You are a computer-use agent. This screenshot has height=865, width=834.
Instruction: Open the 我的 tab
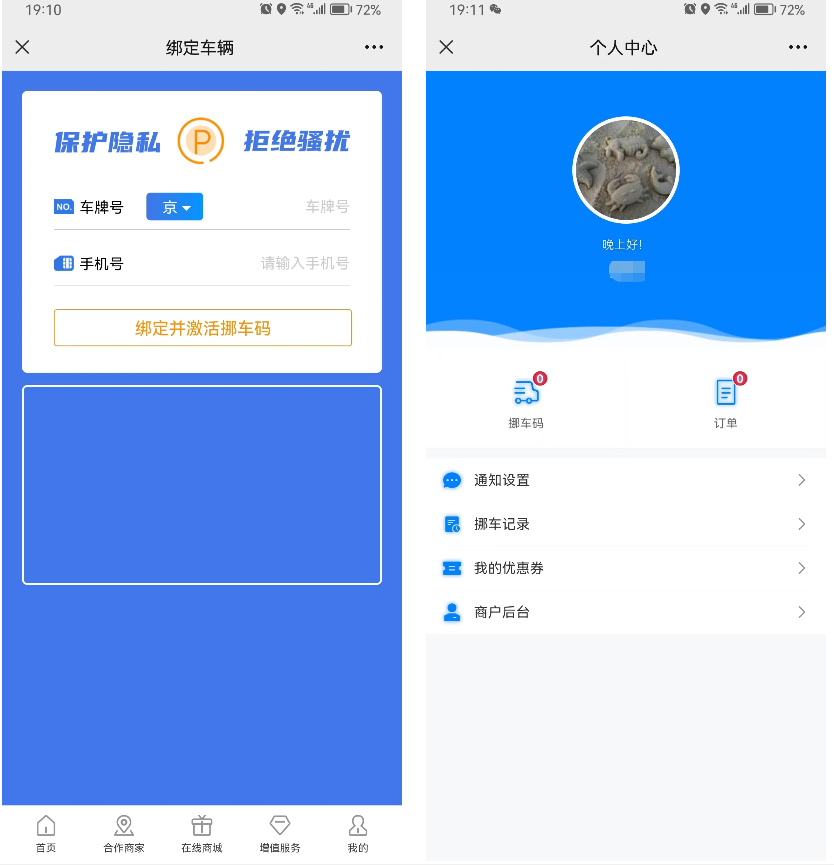tap(358, 834)
